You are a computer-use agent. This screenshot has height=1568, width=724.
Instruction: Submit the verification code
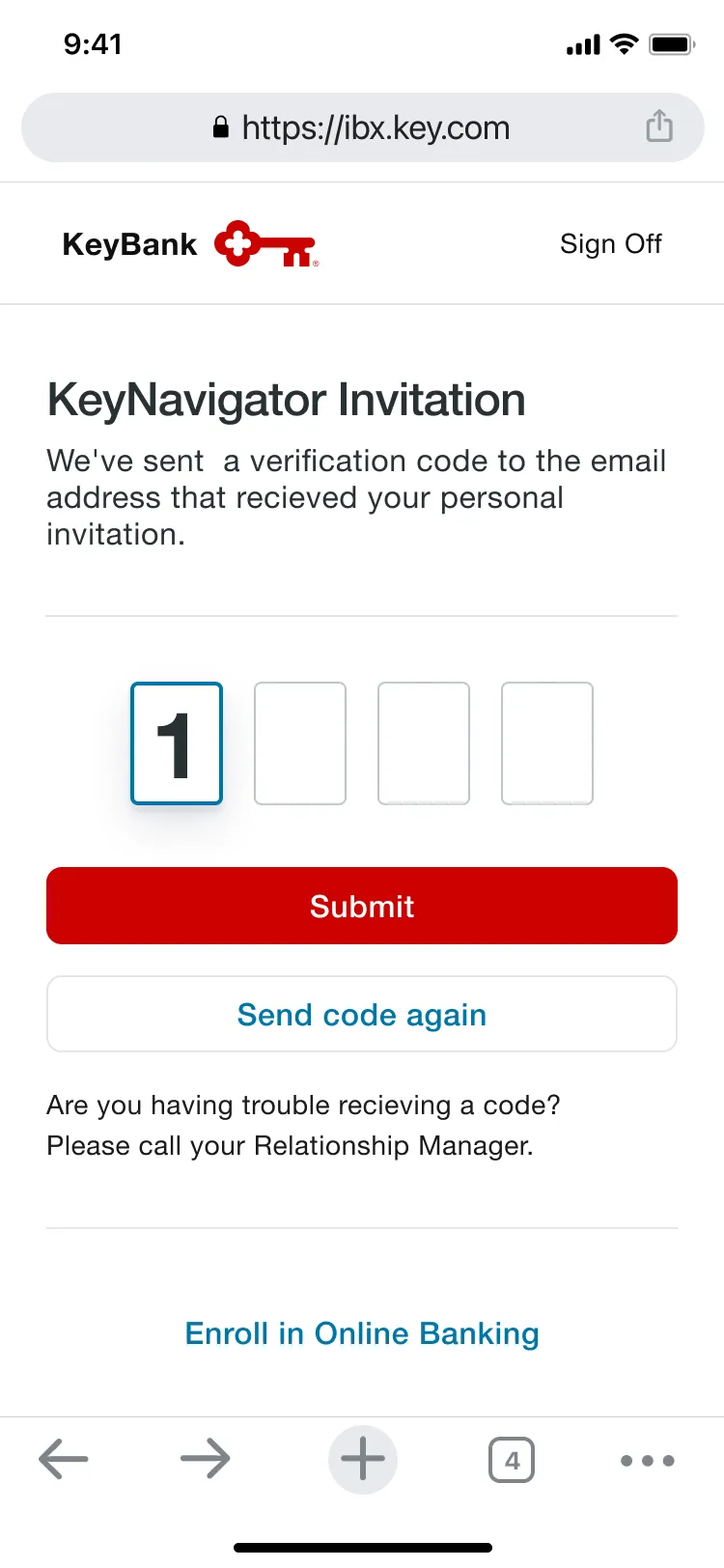[x=362, y=906]
